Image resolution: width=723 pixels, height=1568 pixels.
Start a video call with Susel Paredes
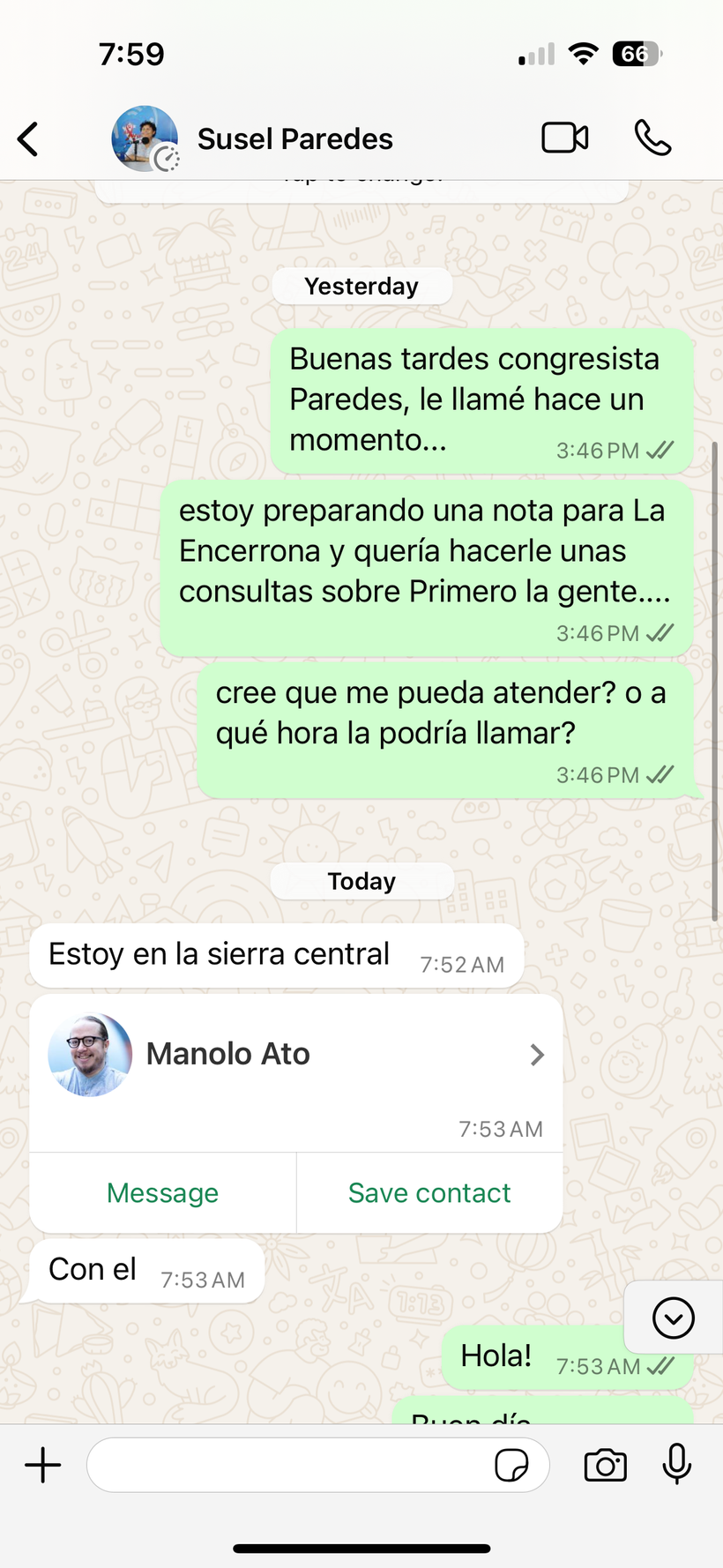pos(564,138)
